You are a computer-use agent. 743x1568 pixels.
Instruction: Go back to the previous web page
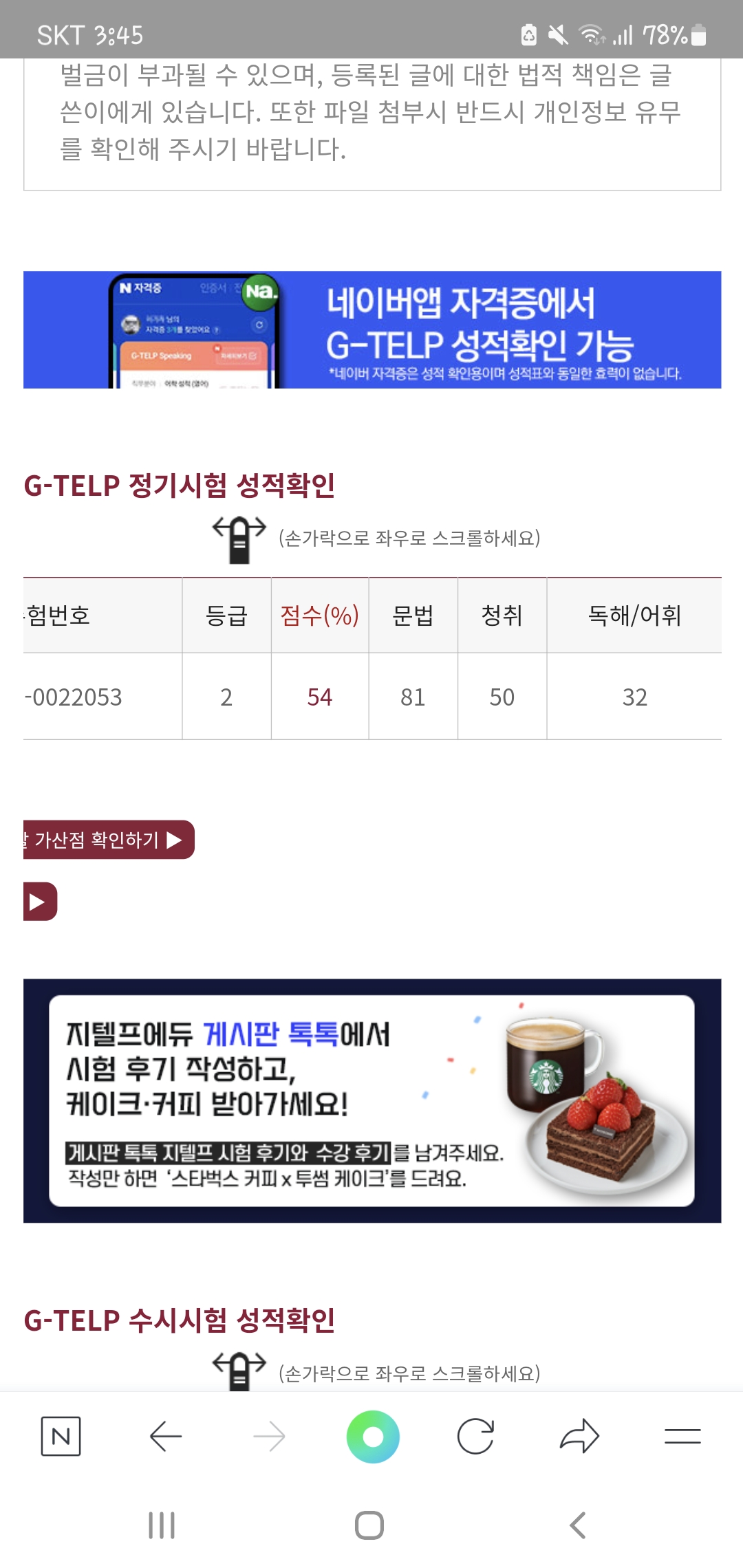pos(165,1437)
